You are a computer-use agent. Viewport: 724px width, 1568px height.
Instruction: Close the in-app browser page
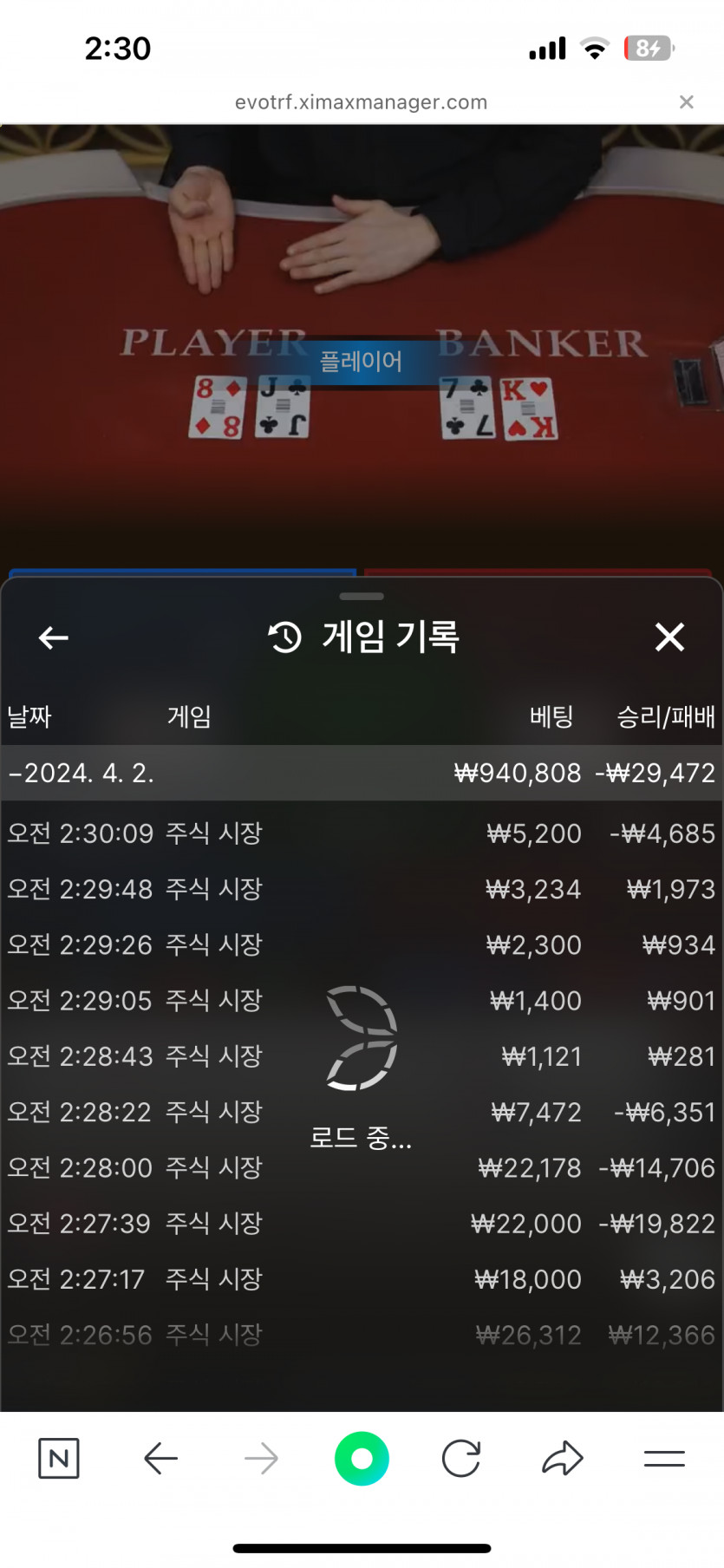tap(686, 102)
